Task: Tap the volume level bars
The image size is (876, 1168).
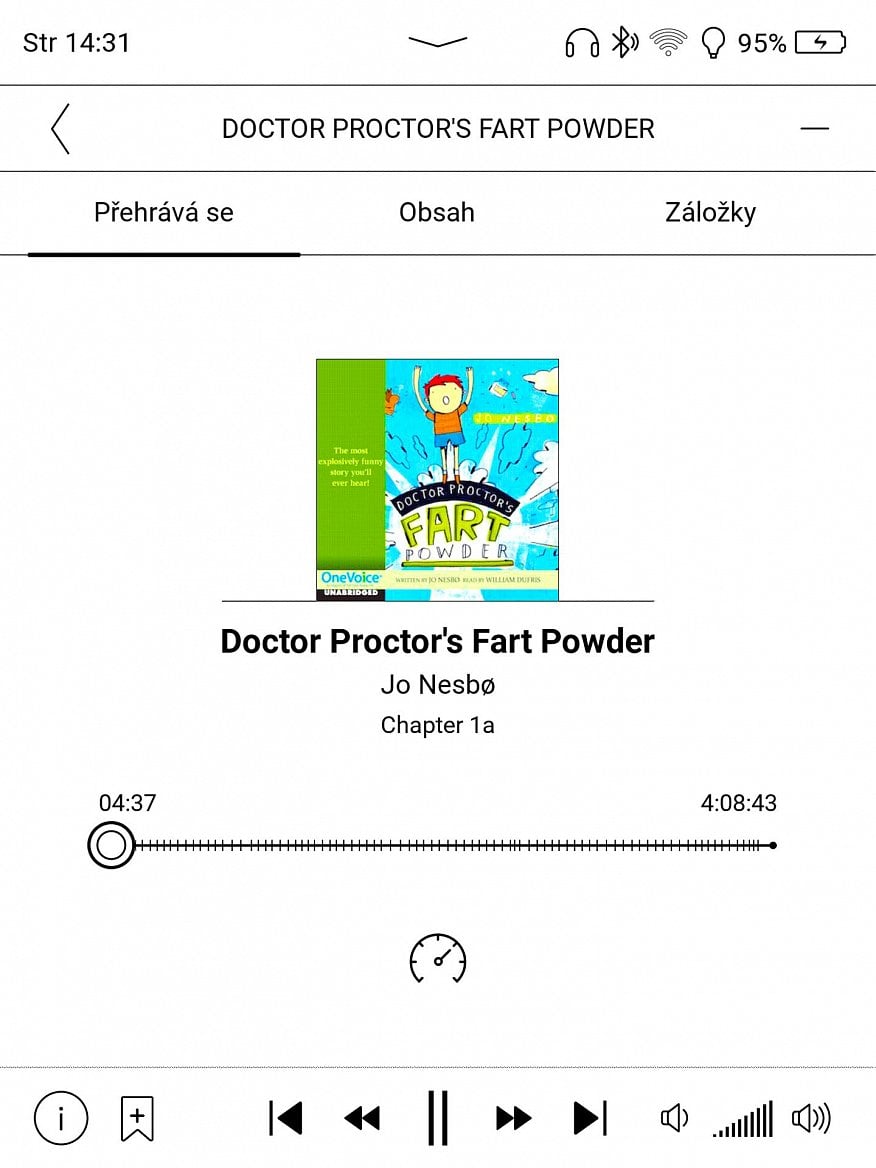Action: [x=744, y=1120]
